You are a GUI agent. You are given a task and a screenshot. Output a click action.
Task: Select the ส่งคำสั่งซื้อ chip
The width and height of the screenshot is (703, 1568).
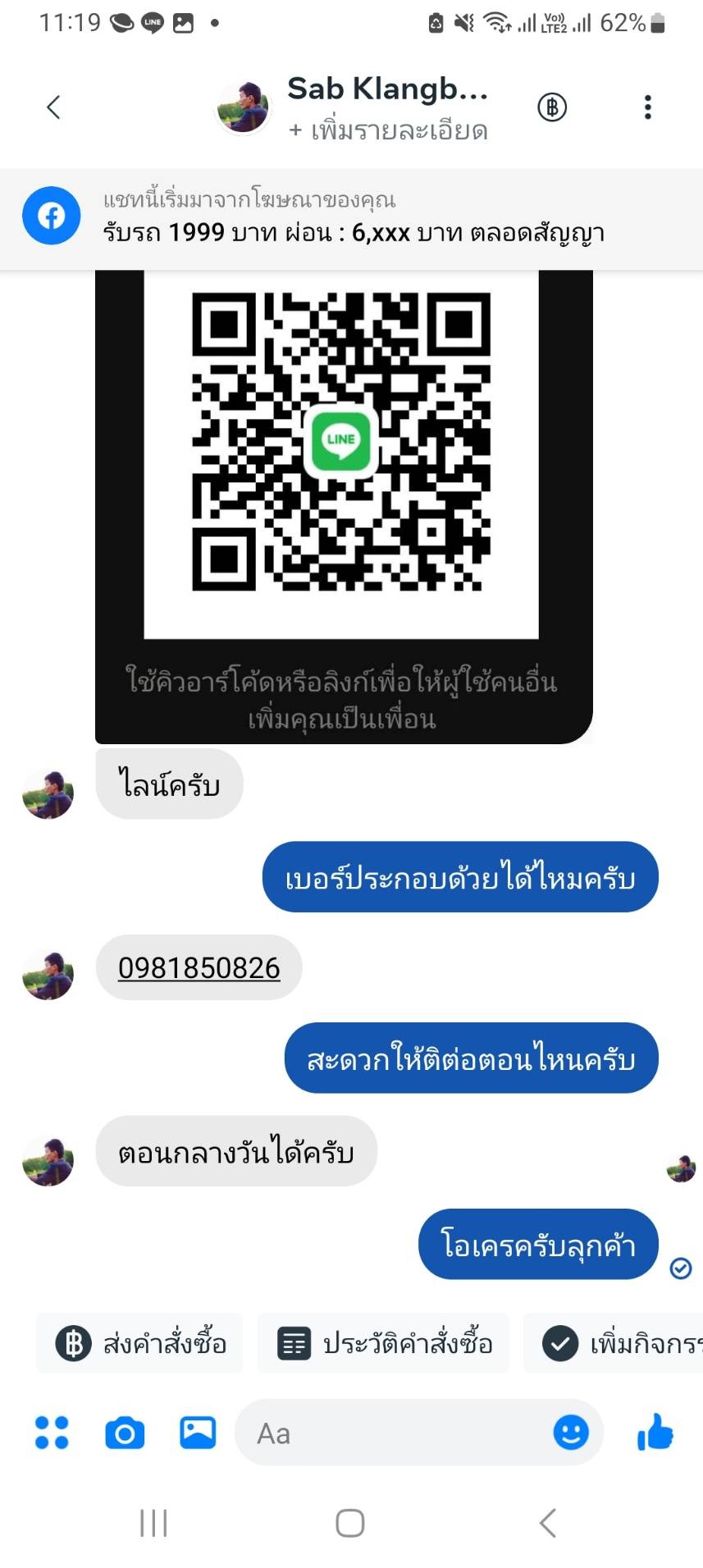140,1344
